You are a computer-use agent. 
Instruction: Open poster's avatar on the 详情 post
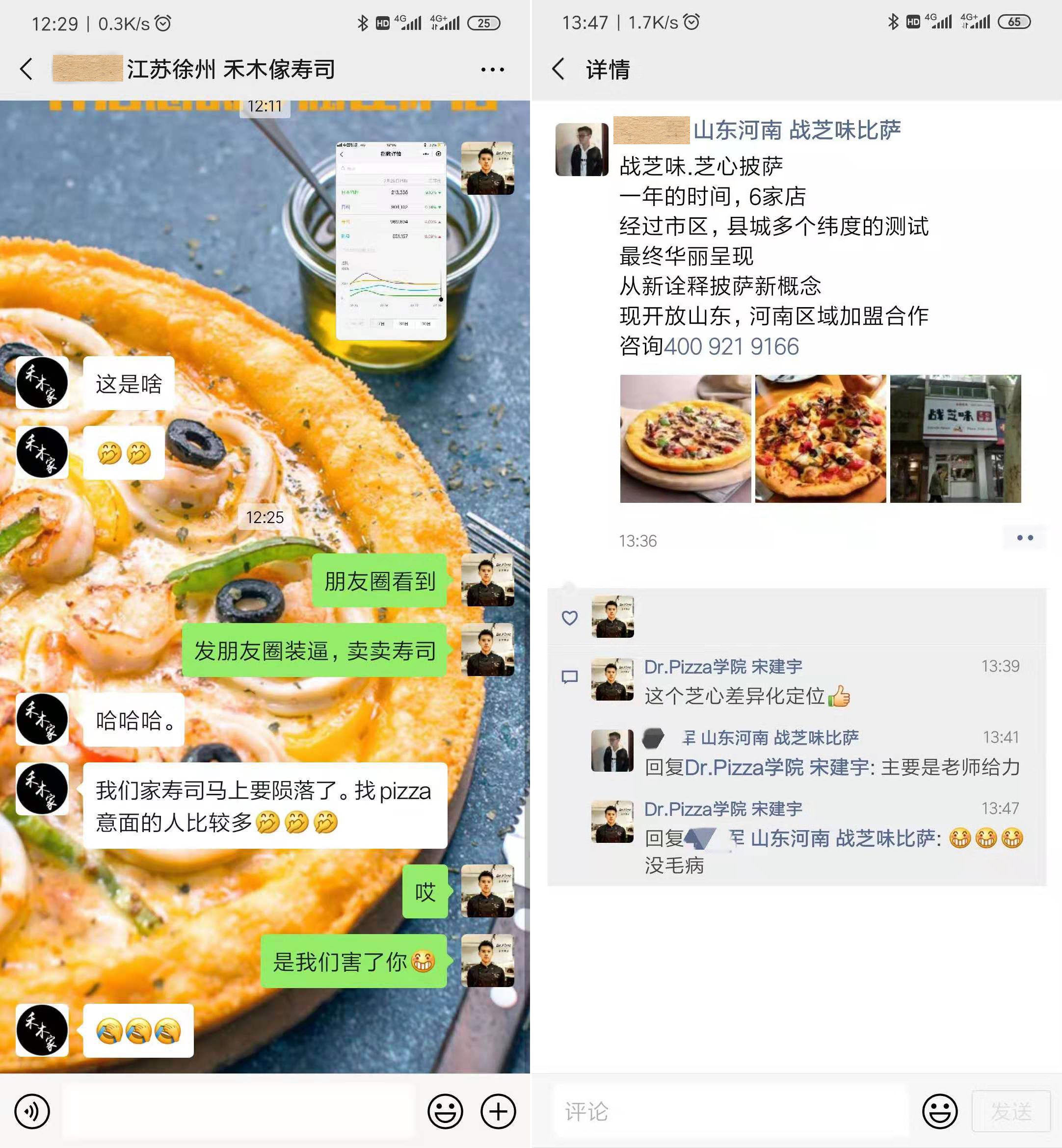click(582, 150)
